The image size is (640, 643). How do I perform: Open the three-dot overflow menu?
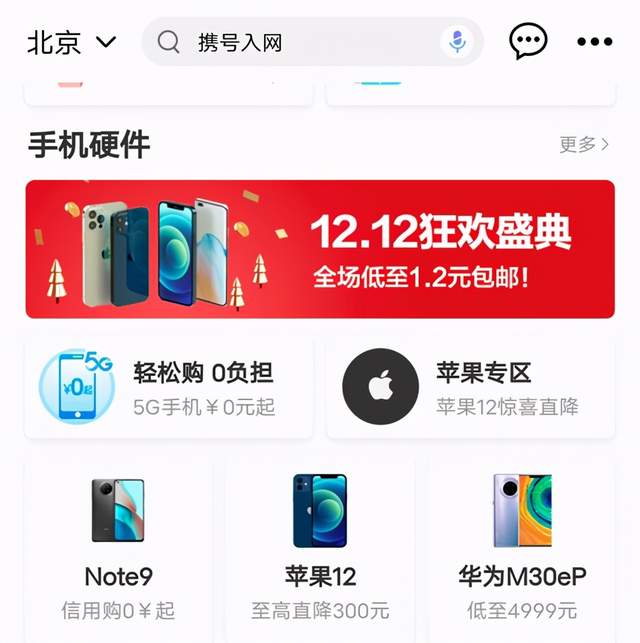click(x=595, y=42)
